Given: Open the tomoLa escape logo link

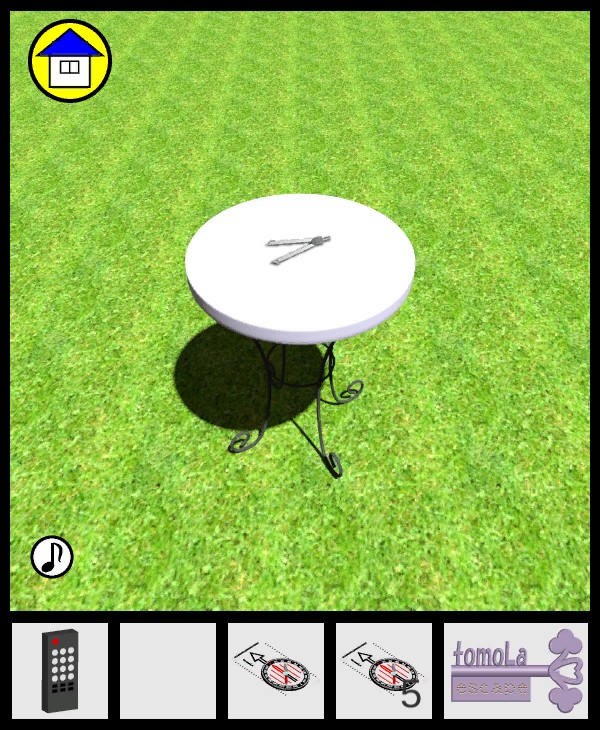Looking at the screenshot, I should point(516,671).
